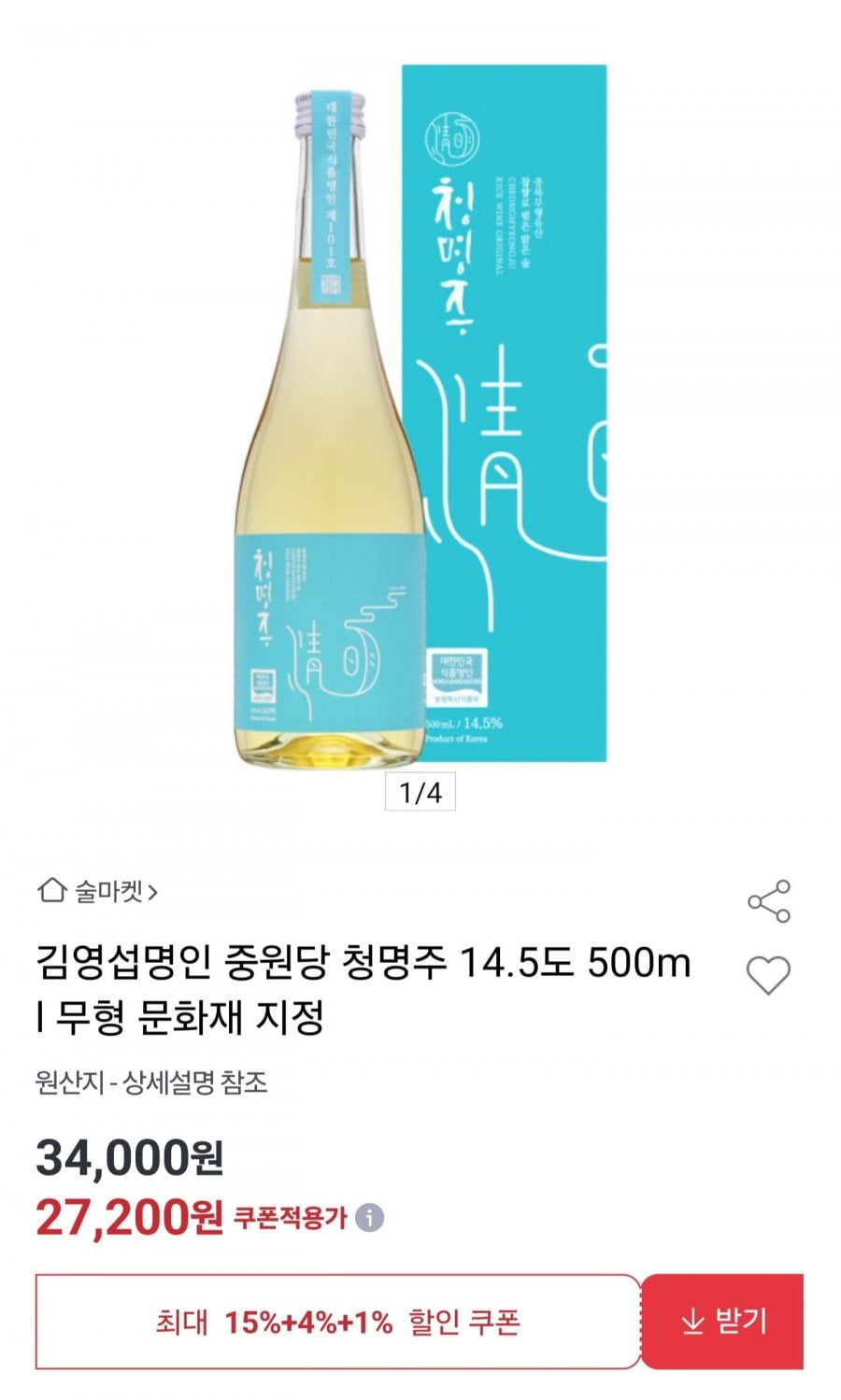
Task: Open the 청명주 product image
Action: (420, 411)
